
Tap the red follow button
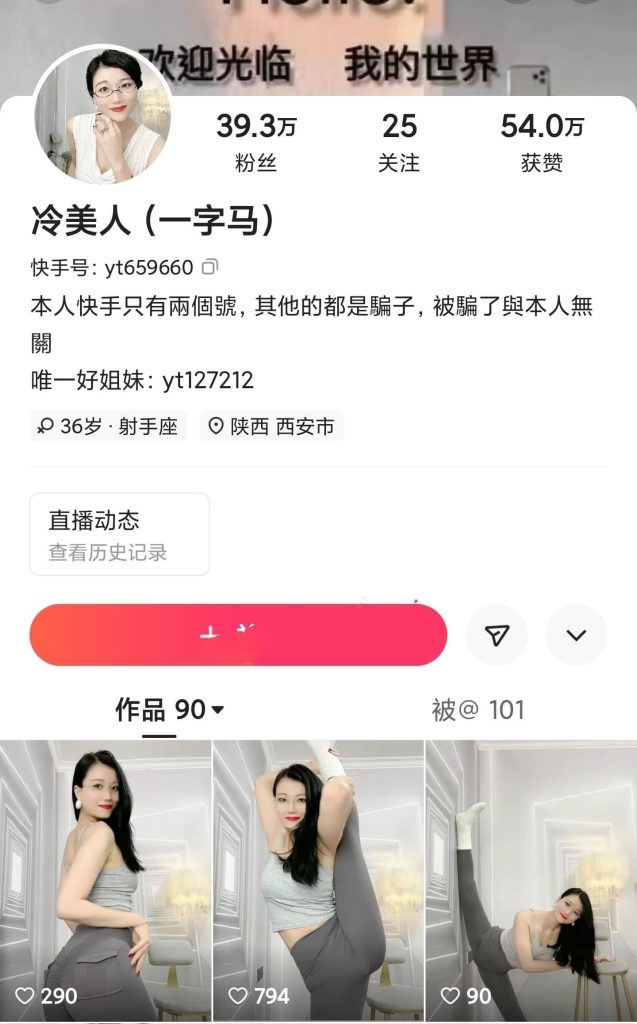238,635
